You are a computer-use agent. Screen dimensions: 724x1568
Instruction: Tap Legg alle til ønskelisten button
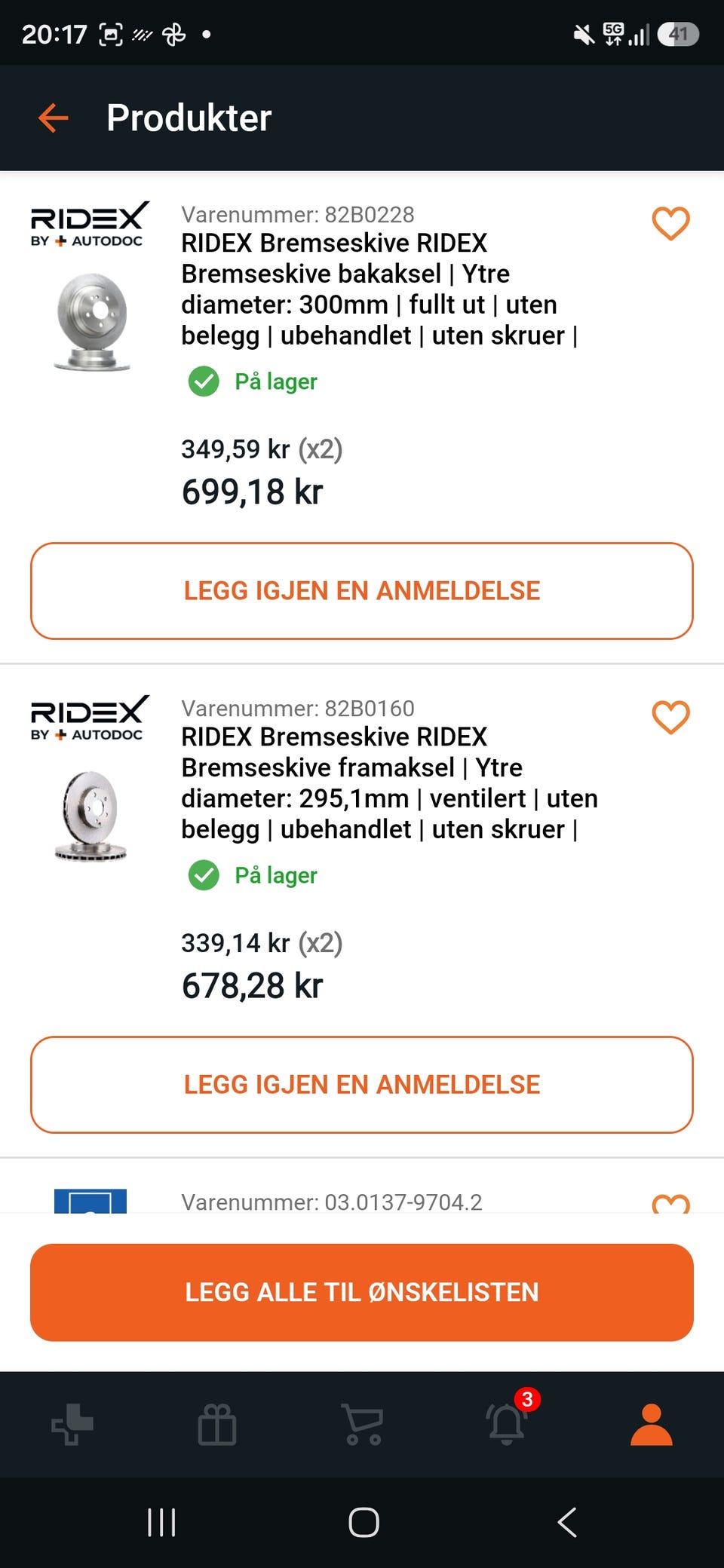click(x=362, y=1292)
